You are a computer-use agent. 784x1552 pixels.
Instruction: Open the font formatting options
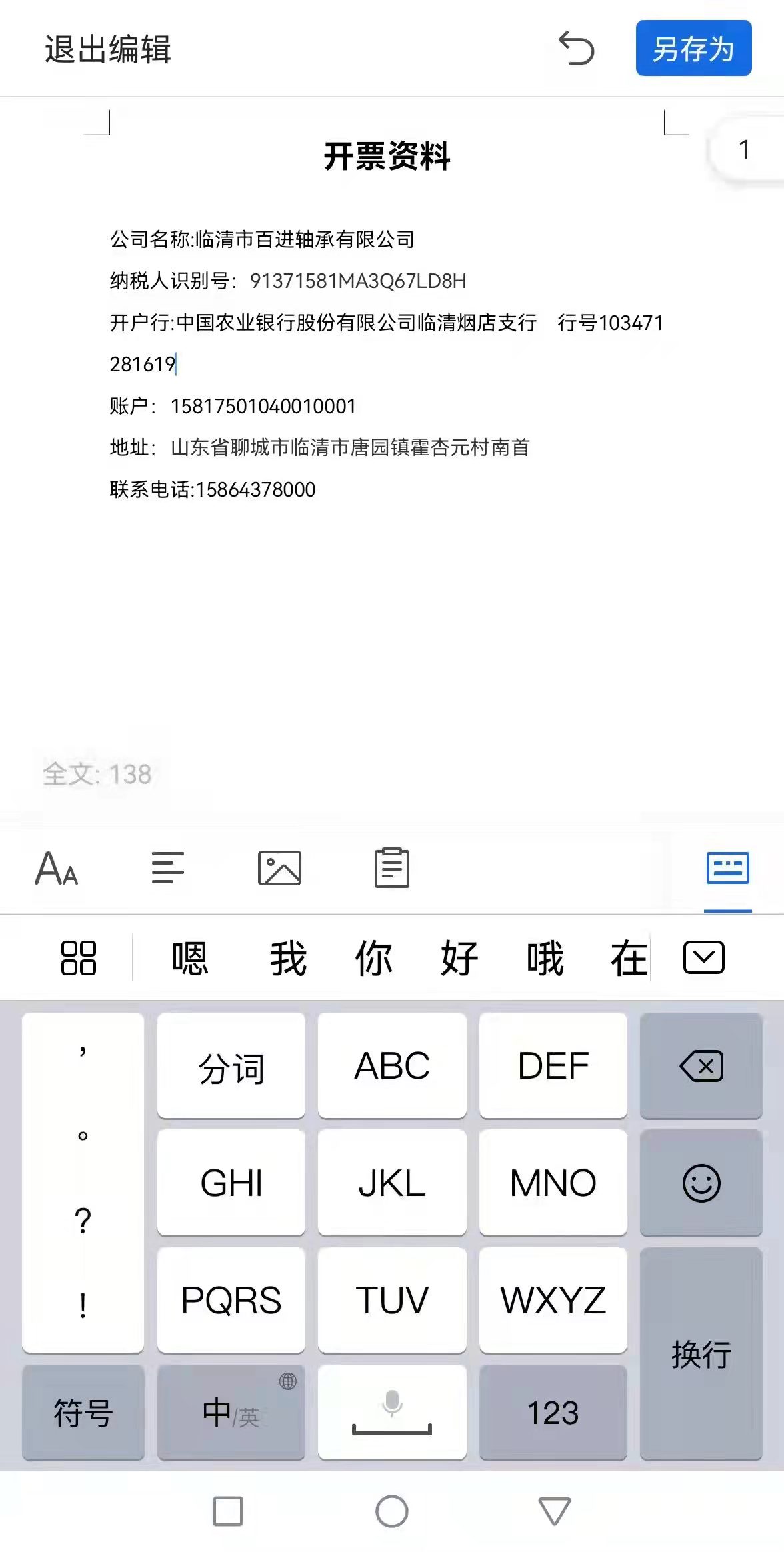[57, 868]
